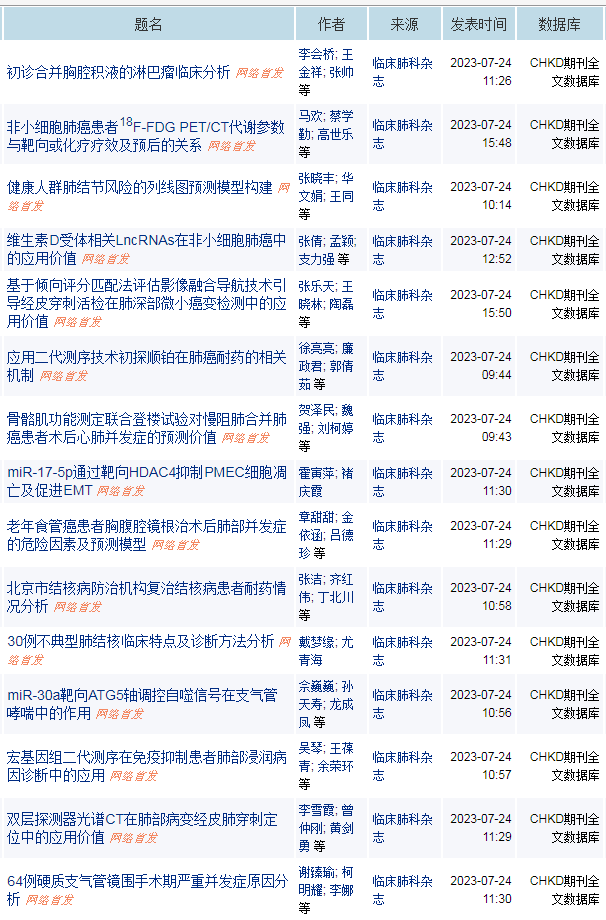Open the miR-17-5p targeting HDAC4 article
The width and height of the screenshot is (606, 920).
(x=146, y=473)
